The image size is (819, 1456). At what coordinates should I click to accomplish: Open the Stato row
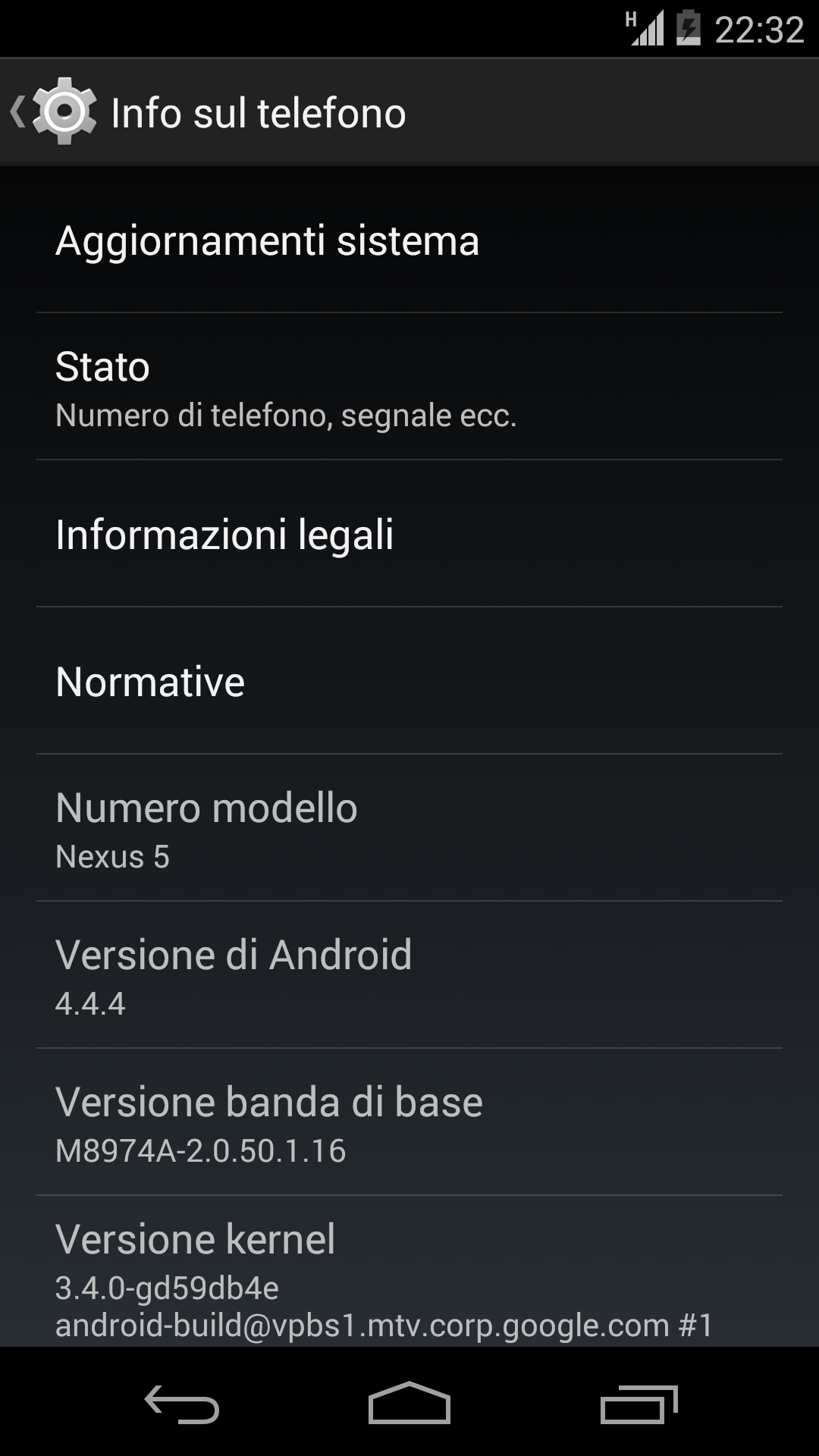409,388
